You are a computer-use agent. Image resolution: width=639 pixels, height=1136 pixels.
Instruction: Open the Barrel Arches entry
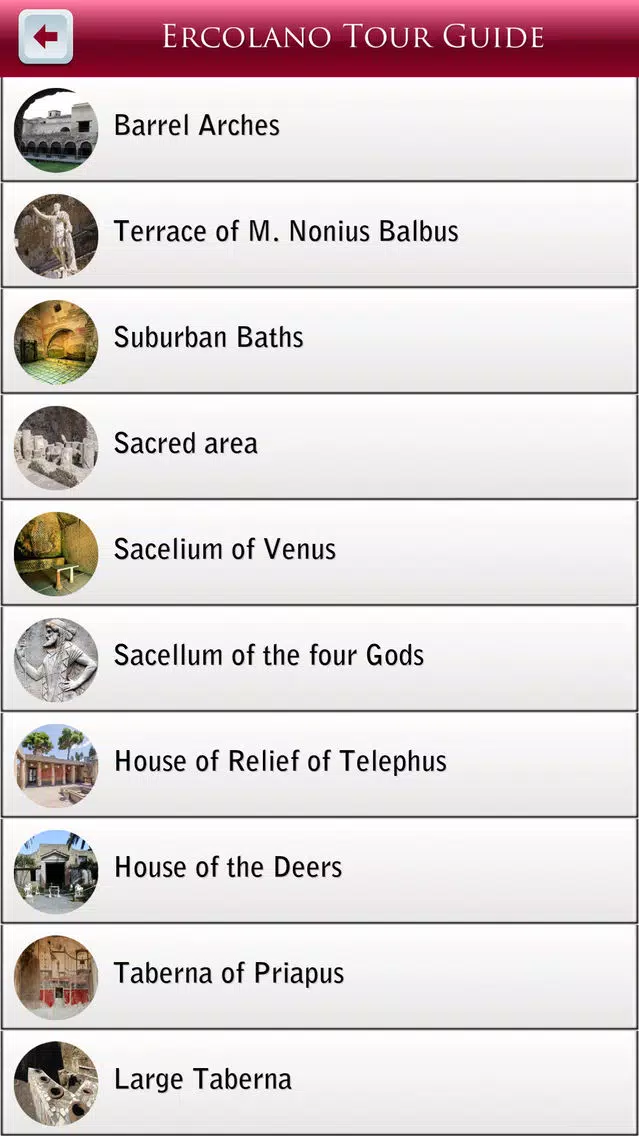(x=320, y=129)
